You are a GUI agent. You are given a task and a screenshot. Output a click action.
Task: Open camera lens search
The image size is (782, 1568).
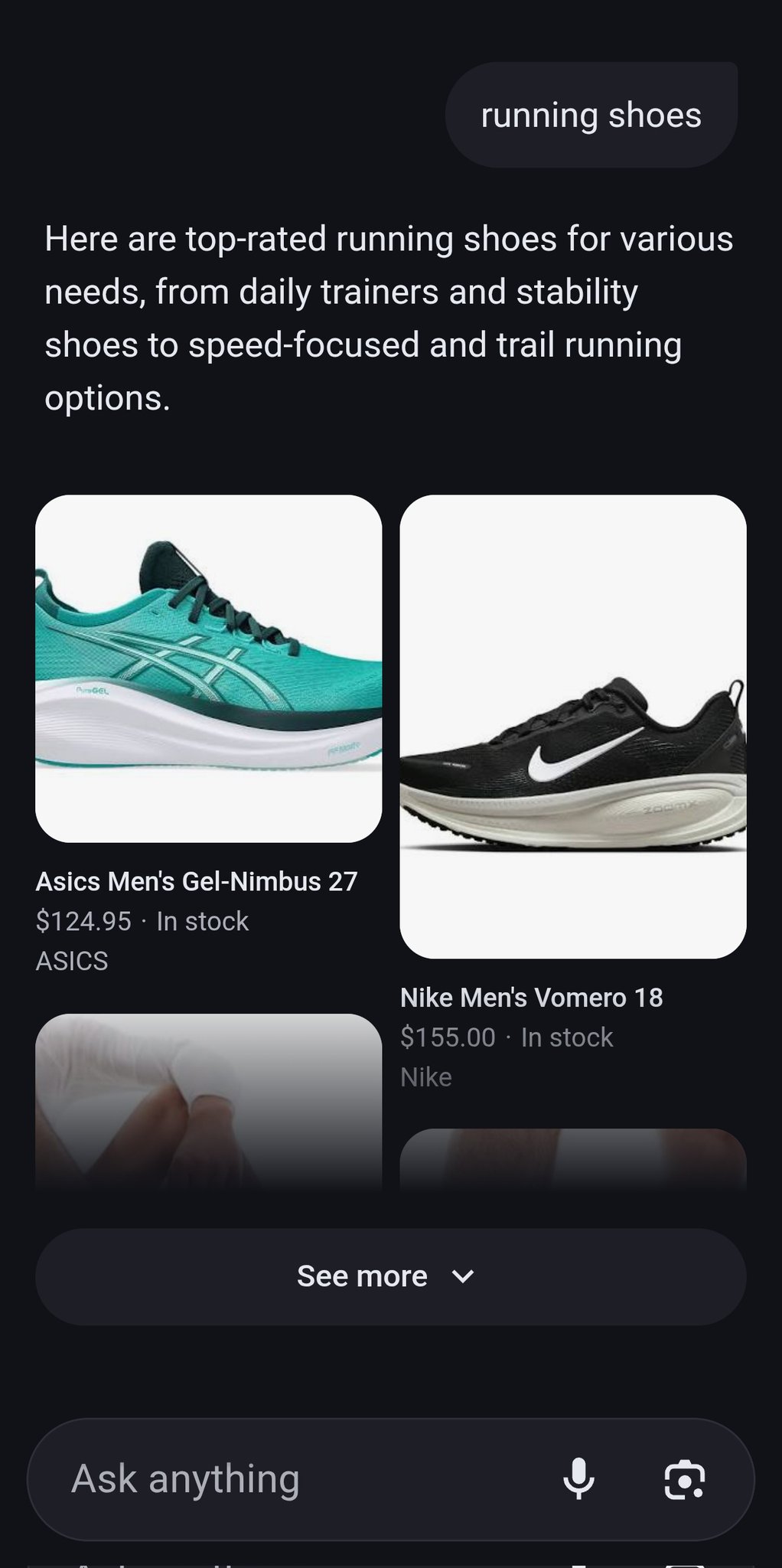[x=684, y=1478]
